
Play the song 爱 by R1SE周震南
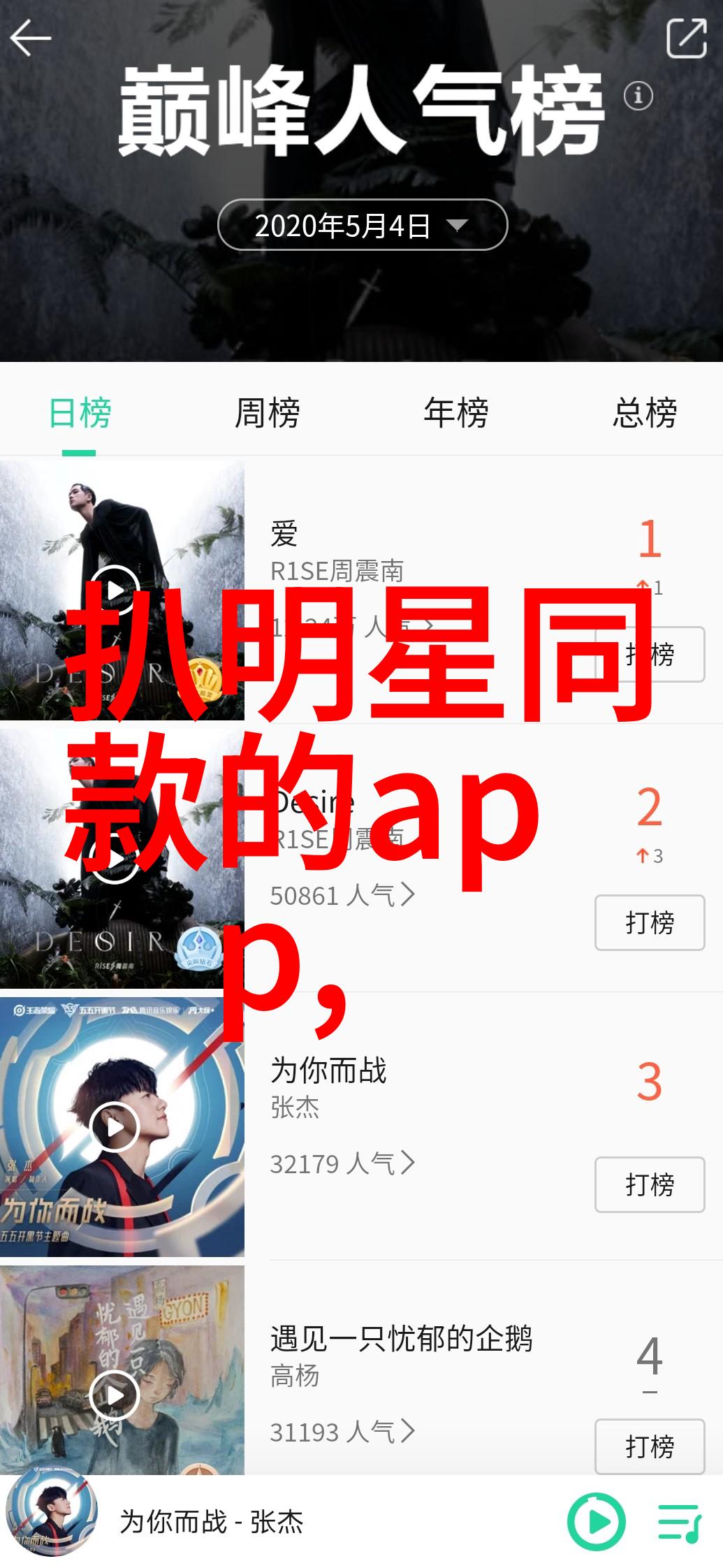coord(115,590)
